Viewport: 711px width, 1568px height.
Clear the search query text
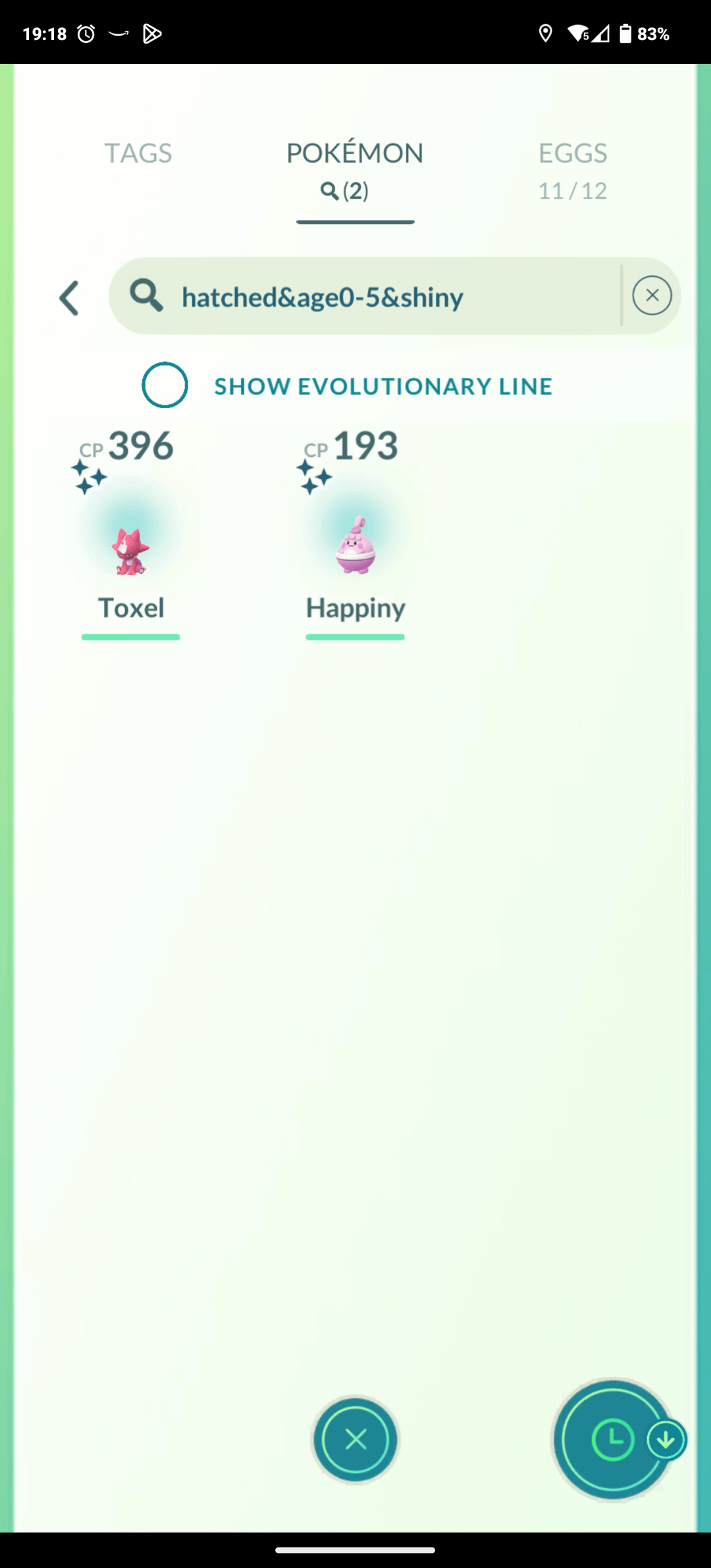coord(652,296)
